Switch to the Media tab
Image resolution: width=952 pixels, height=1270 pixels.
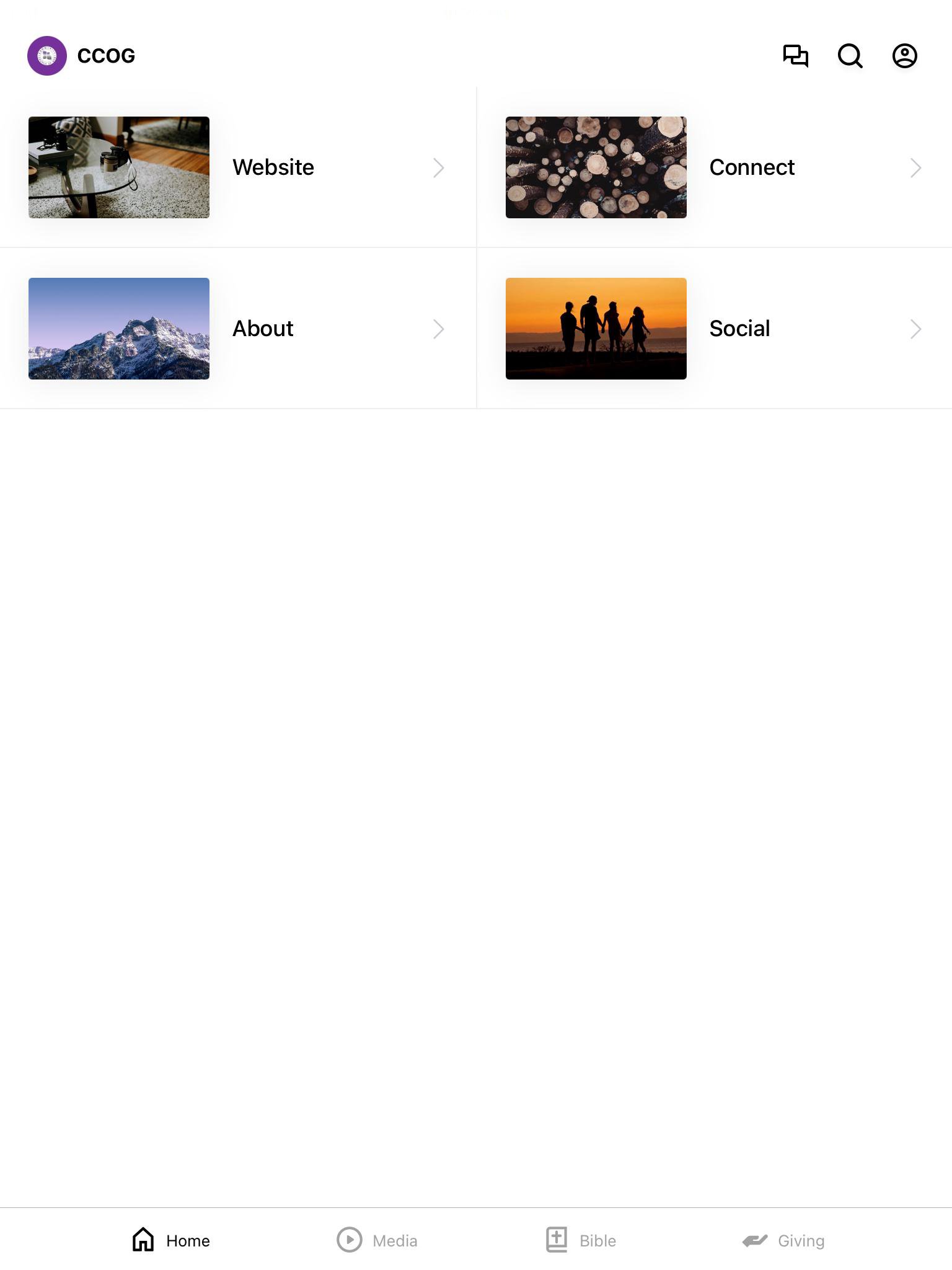click(x=377, y=1240)
